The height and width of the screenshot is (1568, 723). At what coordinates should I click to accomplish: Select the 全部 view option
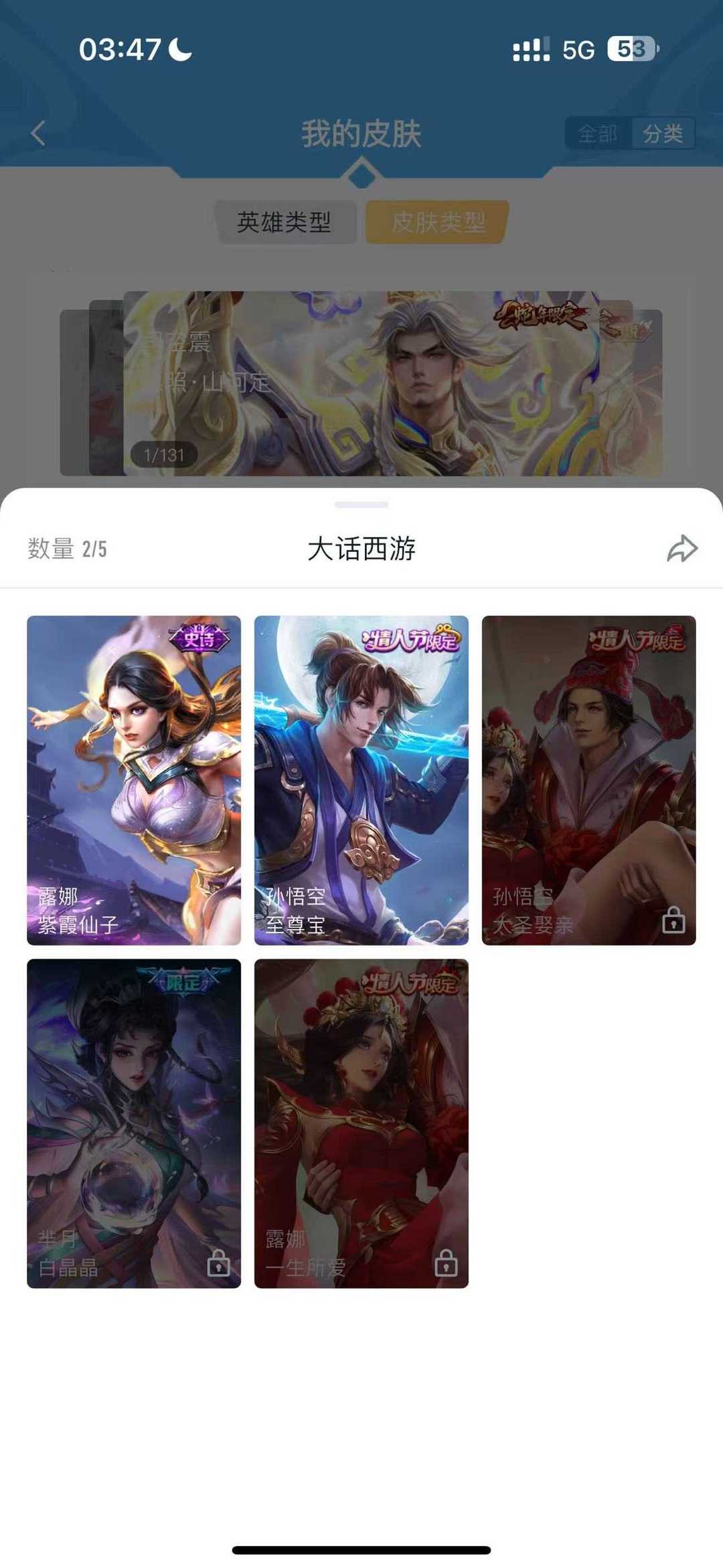597,133
